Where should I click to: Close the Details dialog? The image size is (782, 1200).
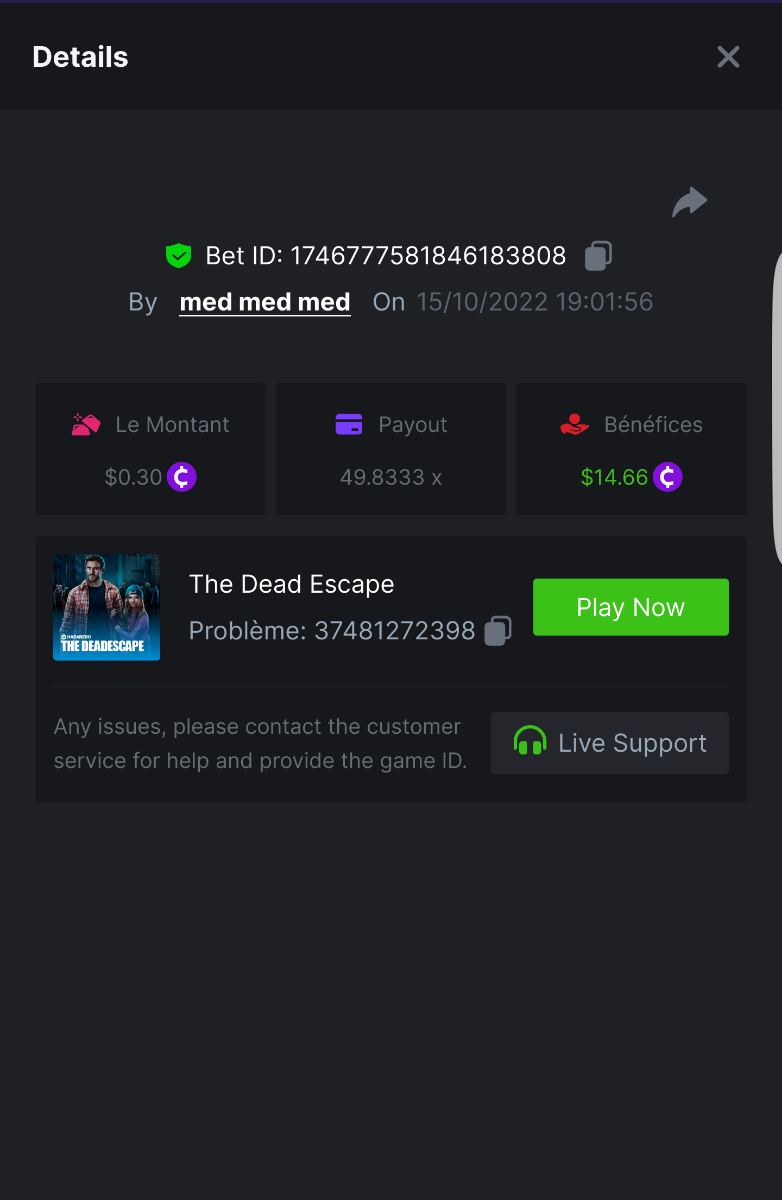tap(728, 57)
